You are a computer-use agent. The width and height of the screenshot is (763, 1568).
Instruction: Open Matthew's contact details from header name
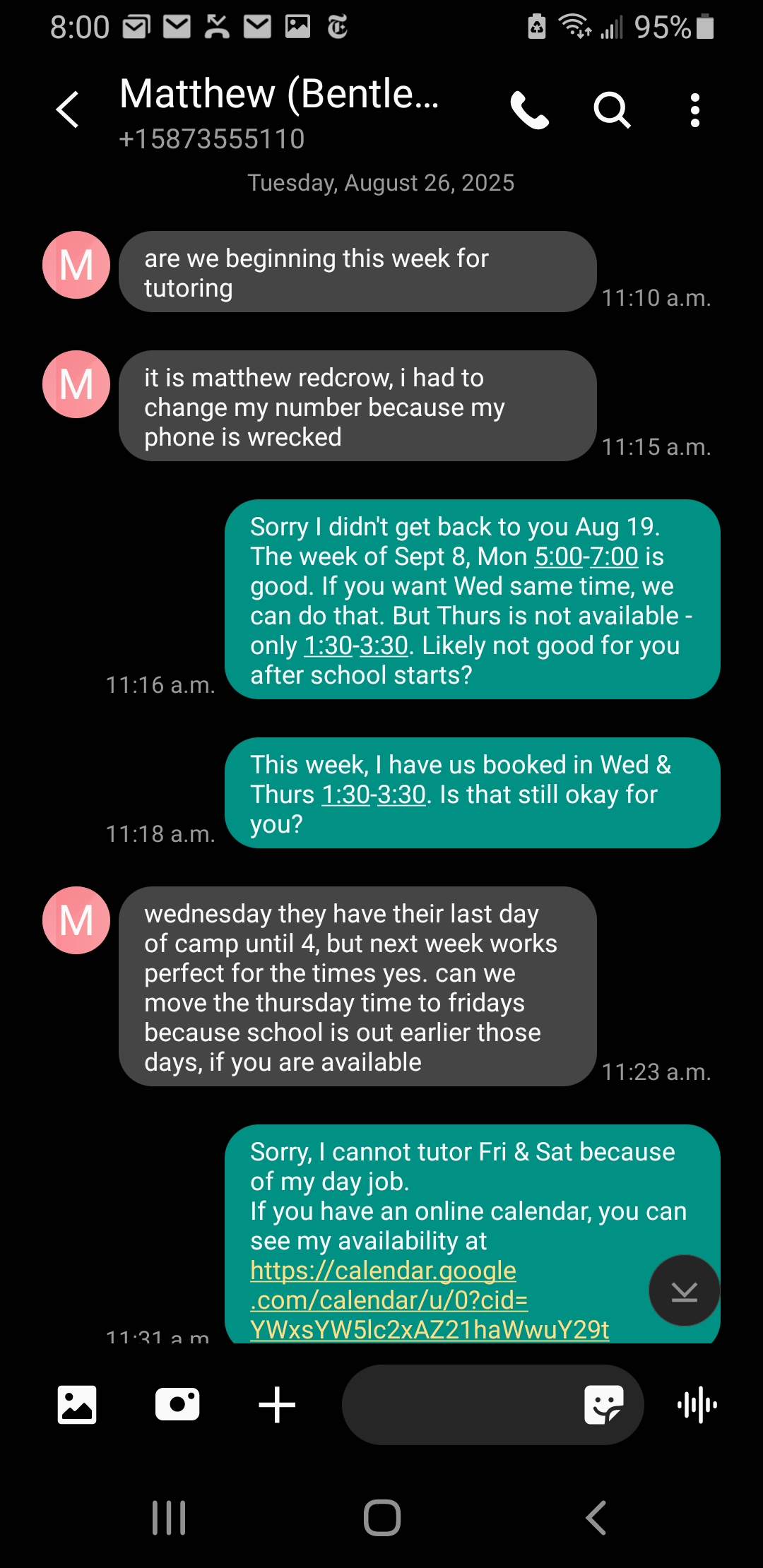[280, 95]
